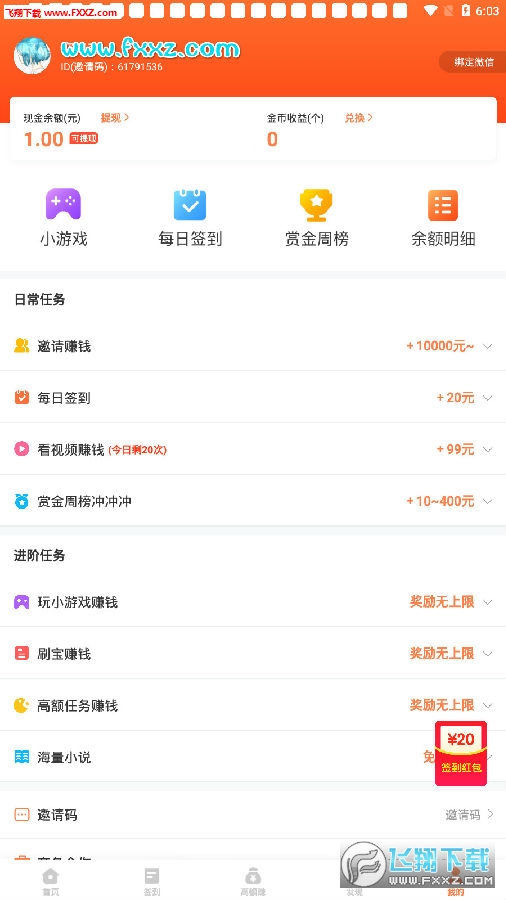The height and width of the screenshot is (900, 506).
Task: Expand the 每日签到 +20元 task row
Action: 253,397
